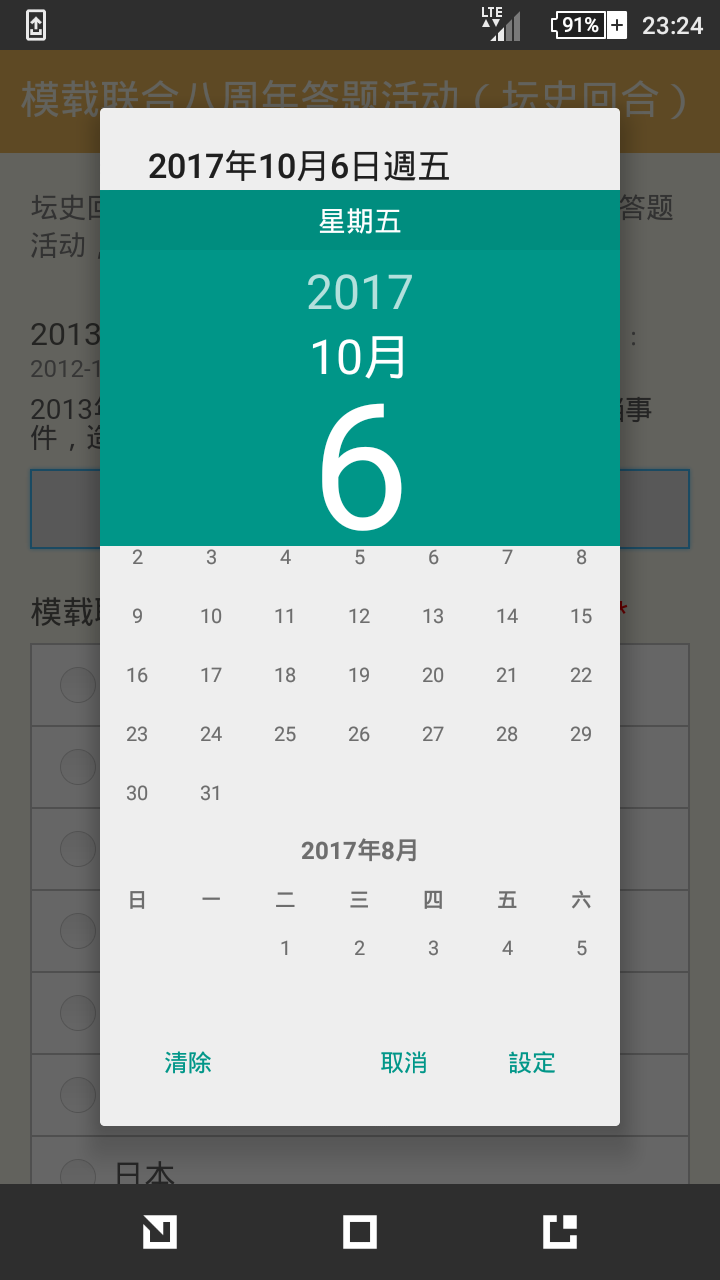Choose day 20 of October
The height and width of the screenshot is (1280, 720).
[433, 675]
